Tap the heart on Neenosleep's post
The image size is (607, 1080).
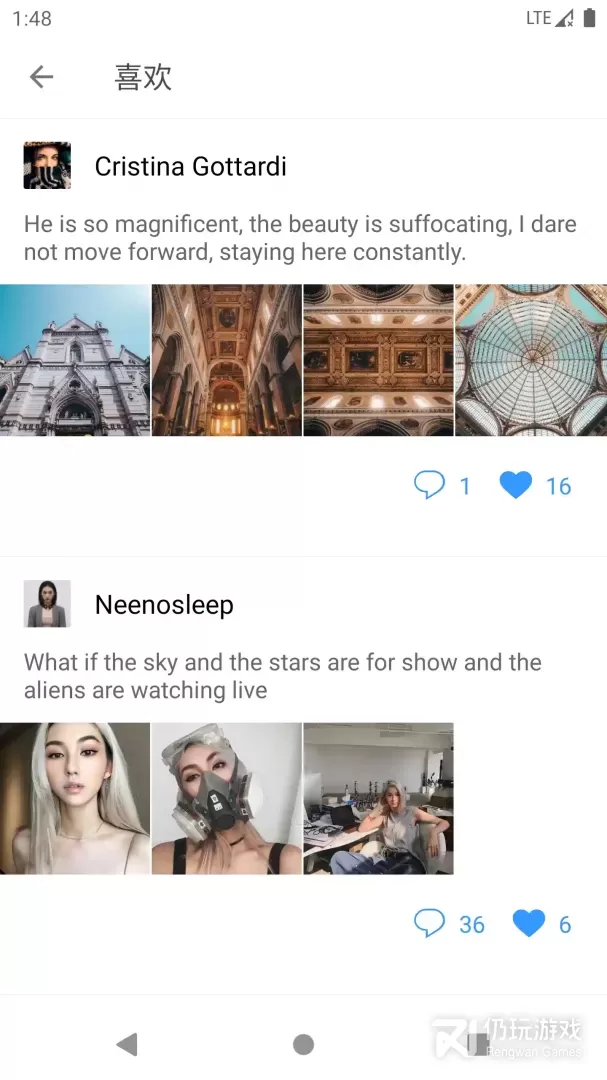click(529, 923)
